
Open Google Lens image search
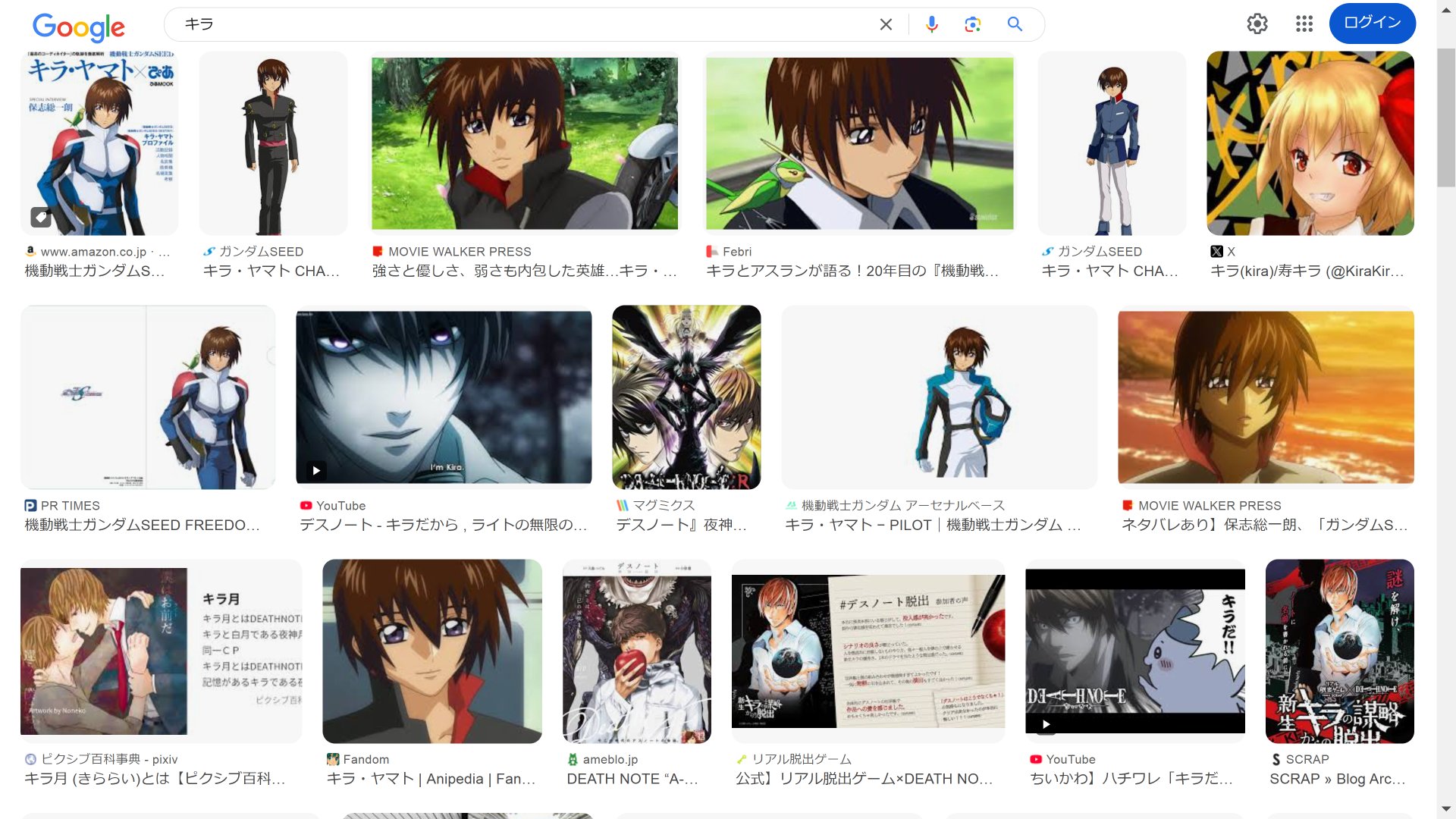click(973, 24)
